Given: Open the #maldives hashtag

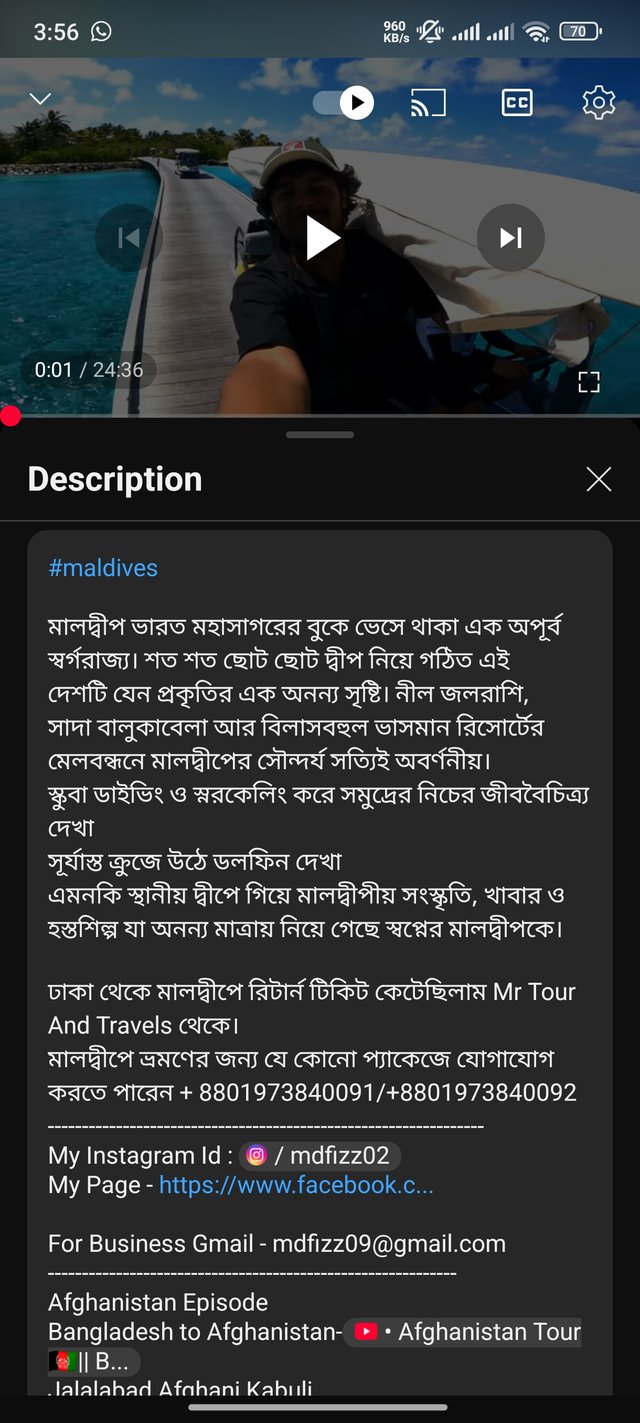Looking at the screenshot, I should 103,568.
